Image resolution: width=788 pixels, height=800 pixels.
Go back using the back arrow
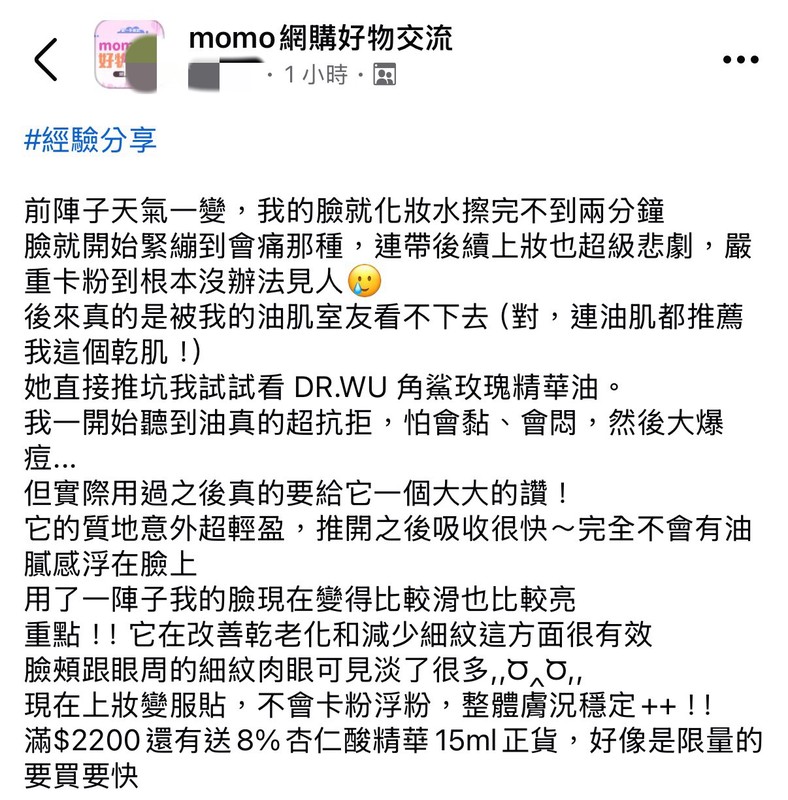47,60
